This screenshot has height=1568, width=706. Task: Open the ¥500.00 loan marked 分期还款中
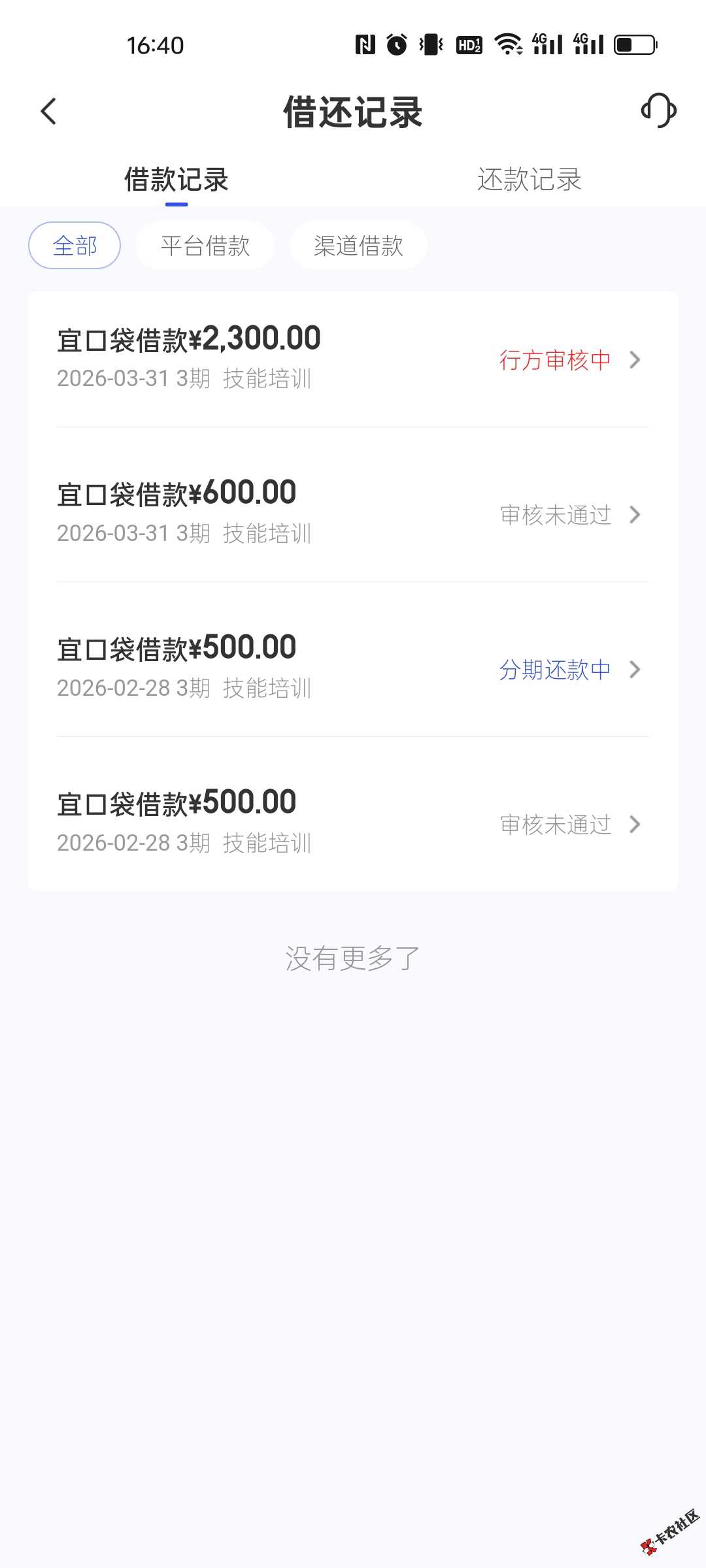click(353, 668)
